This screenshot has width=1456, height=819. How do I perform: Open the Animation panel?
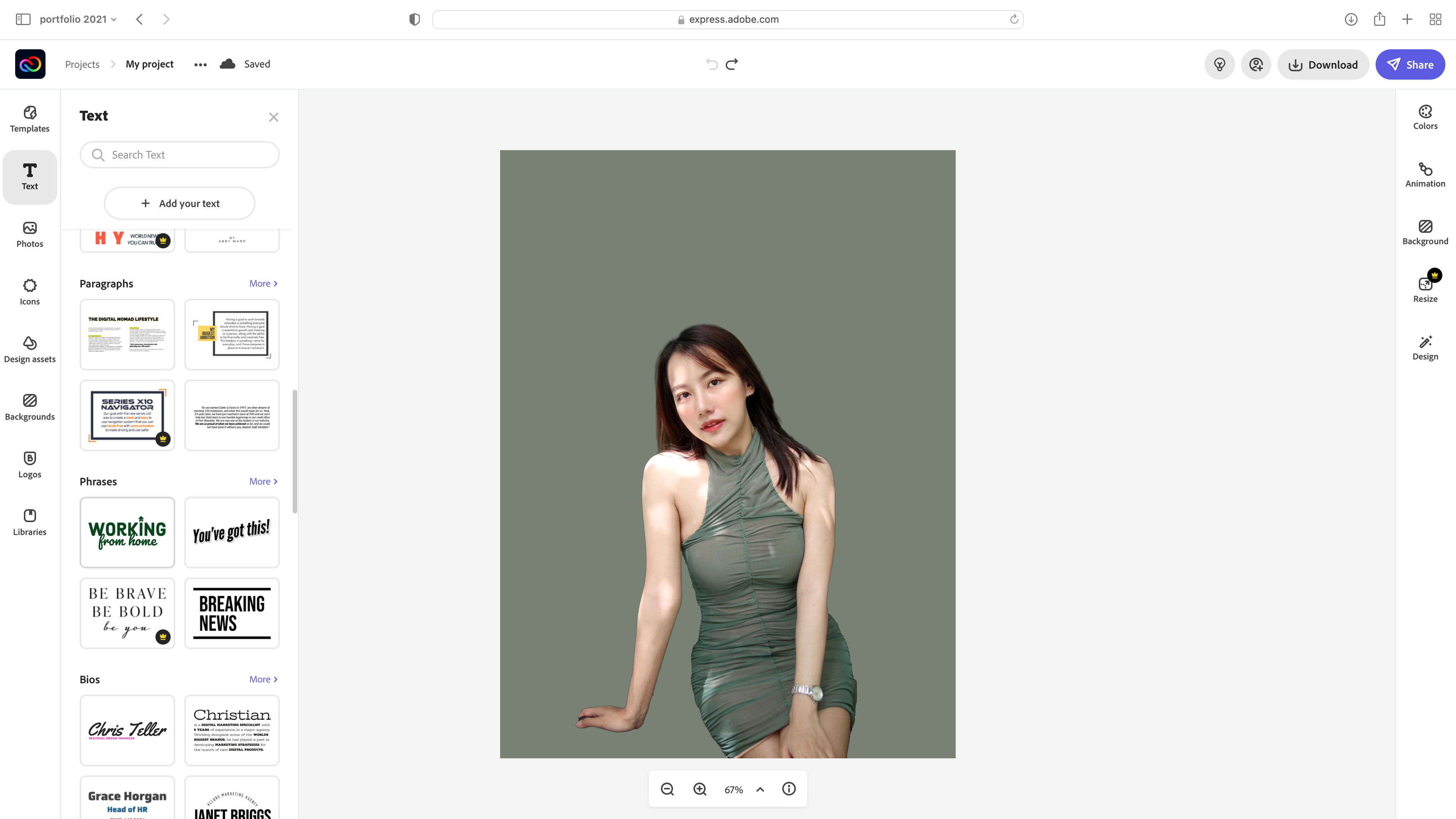pyautogui.click(x=1425, y=175)
